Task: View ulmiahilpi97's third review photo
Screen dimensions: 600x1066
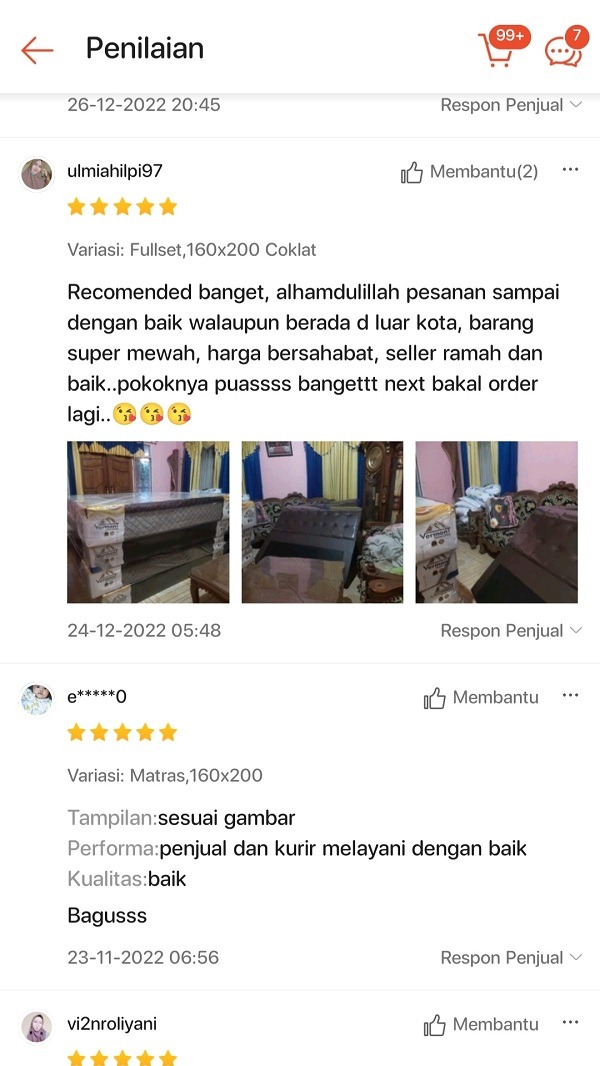Action: coord(496,522)
